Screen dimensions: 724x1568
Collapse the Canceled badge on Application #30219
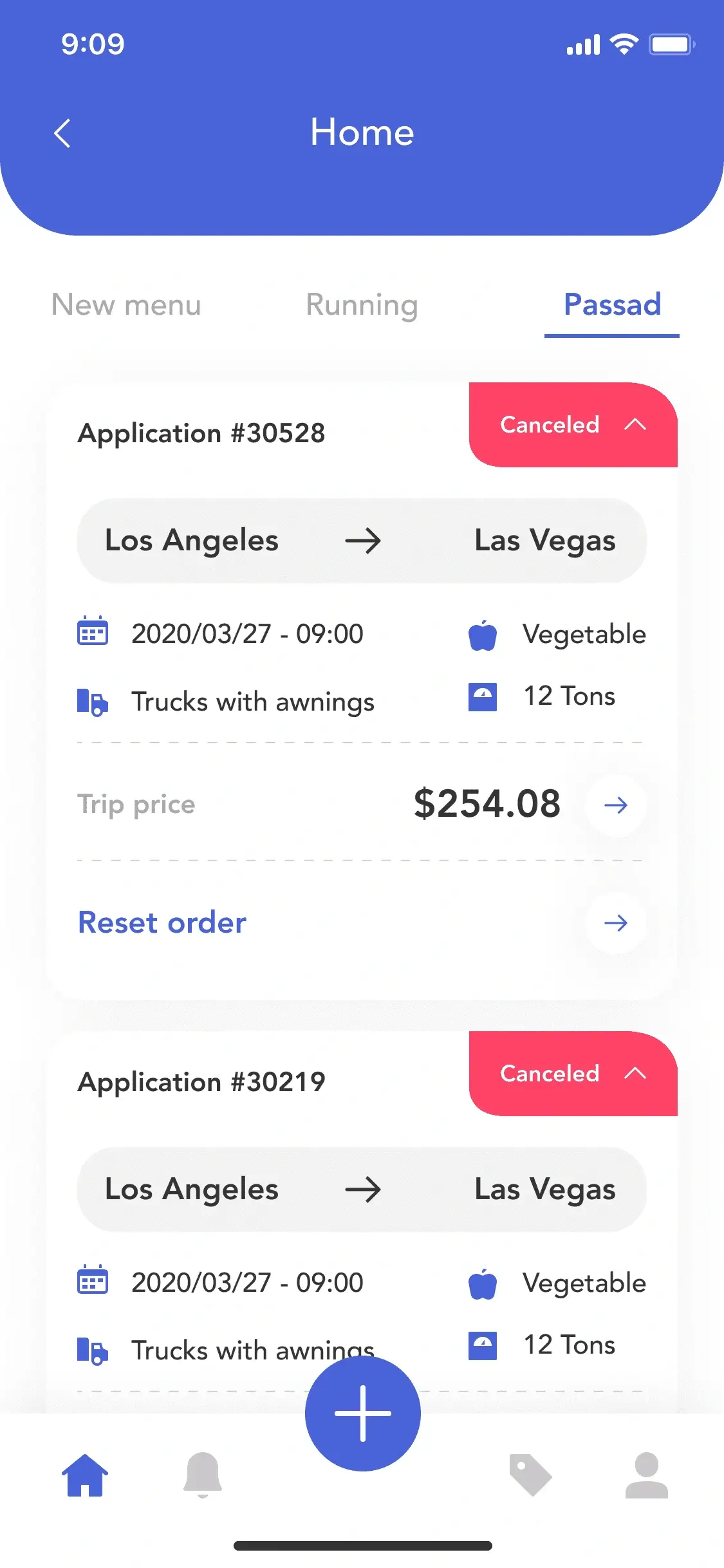click(x=573, y=1074)
